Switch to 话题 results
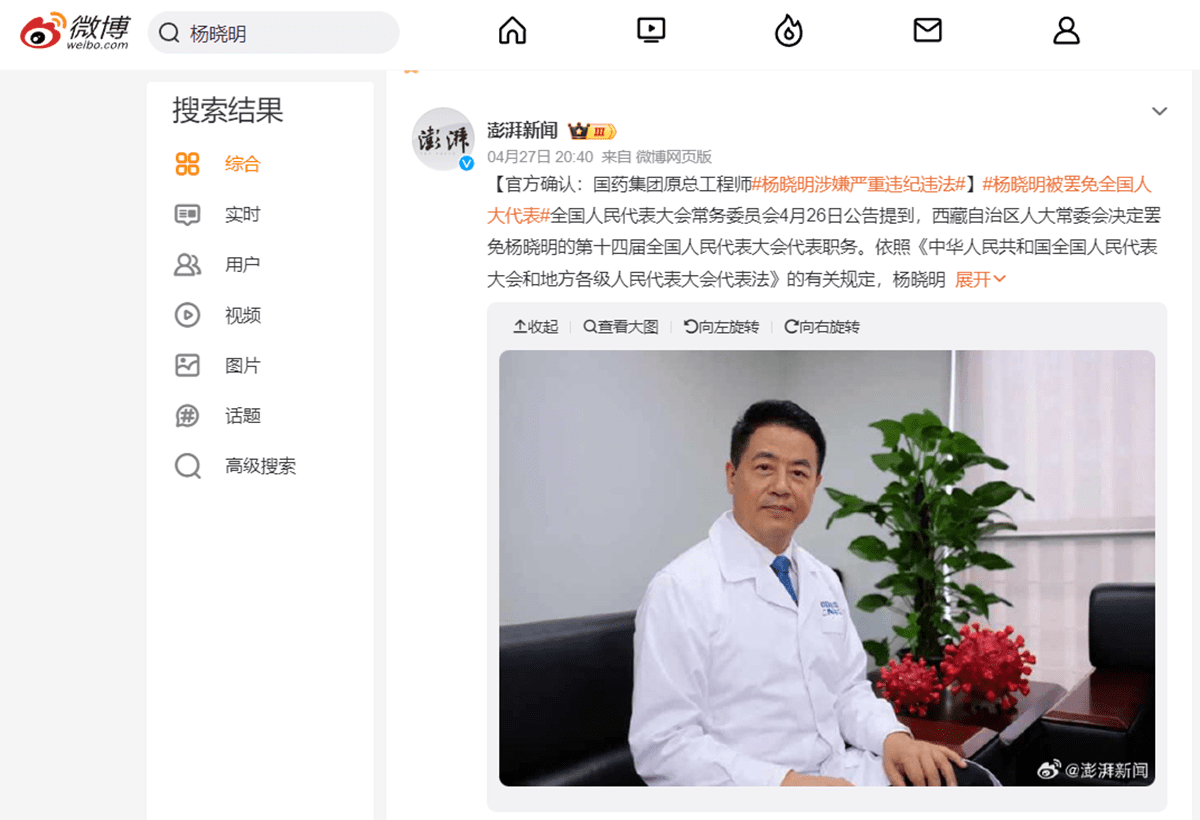 (241, 416)
